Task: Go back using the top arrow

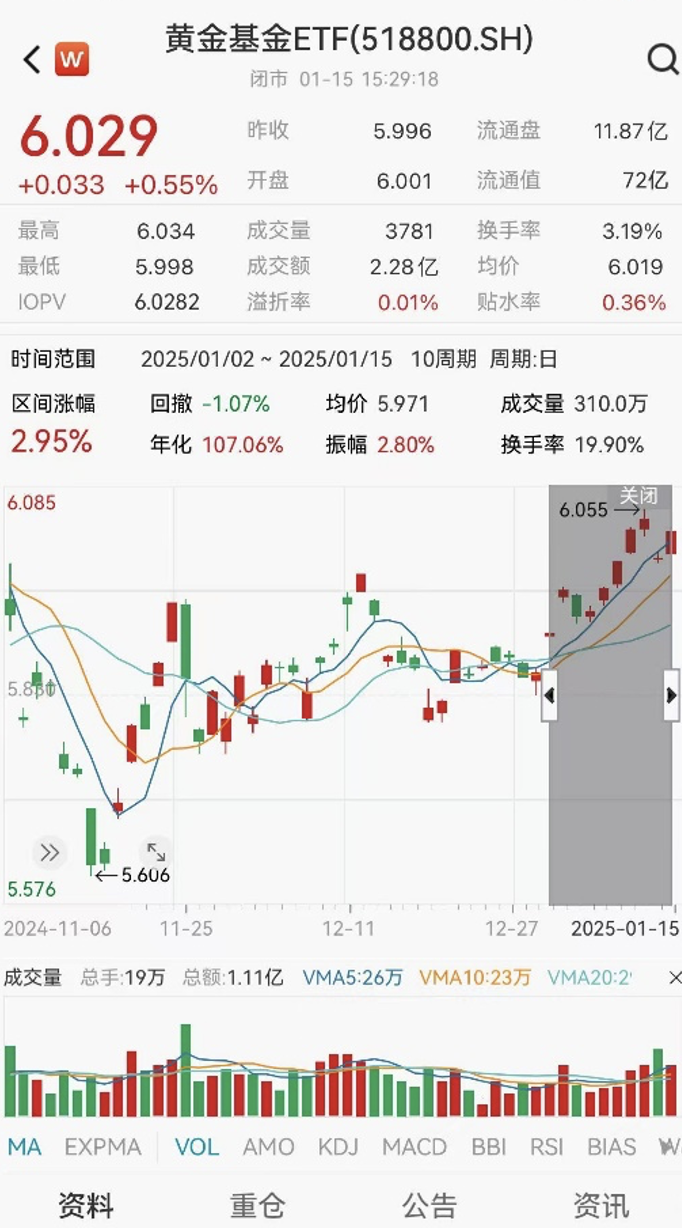Action: 32,59
